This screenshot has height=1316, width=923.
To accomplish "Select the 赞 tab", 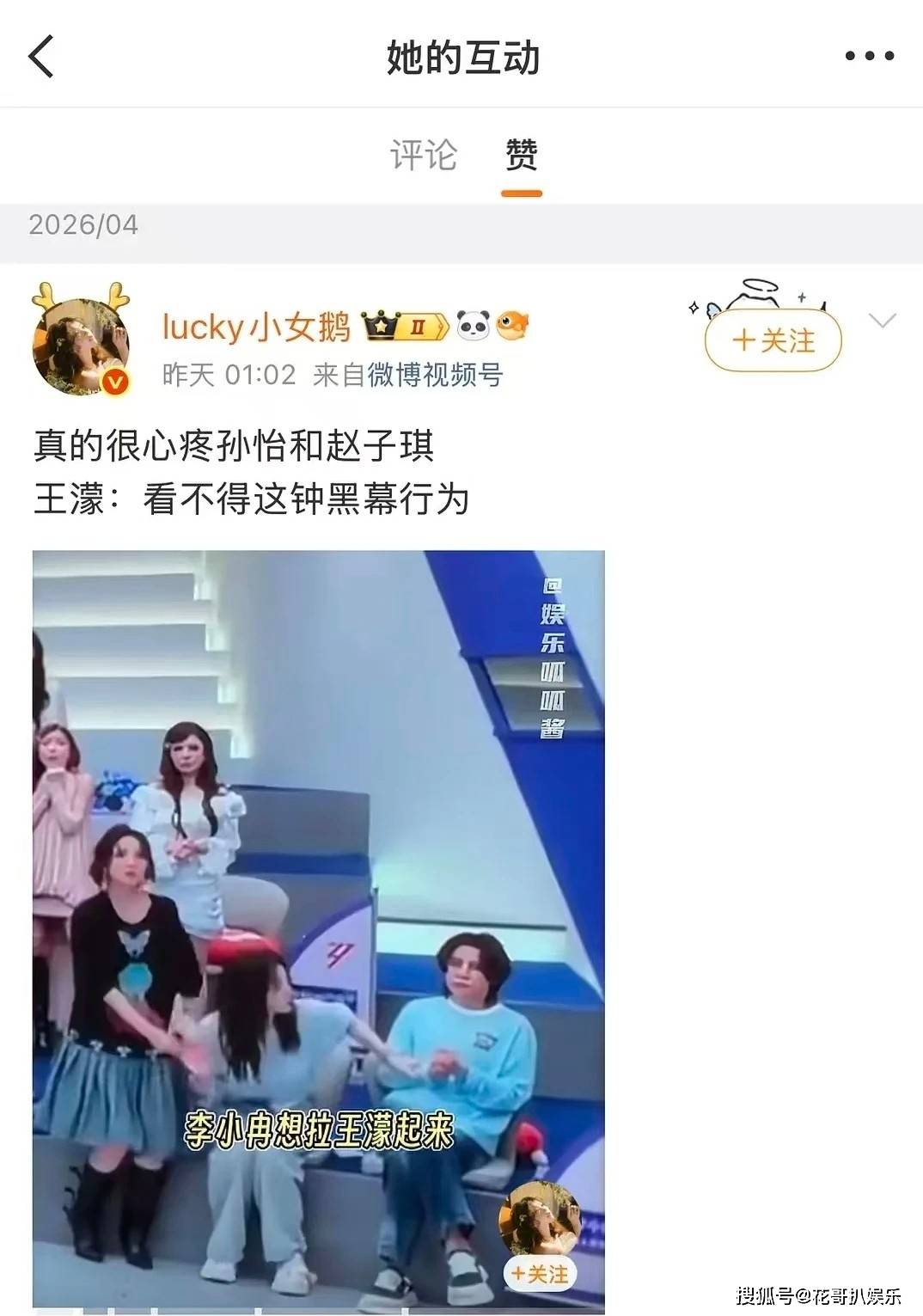I will coord(522,156).
